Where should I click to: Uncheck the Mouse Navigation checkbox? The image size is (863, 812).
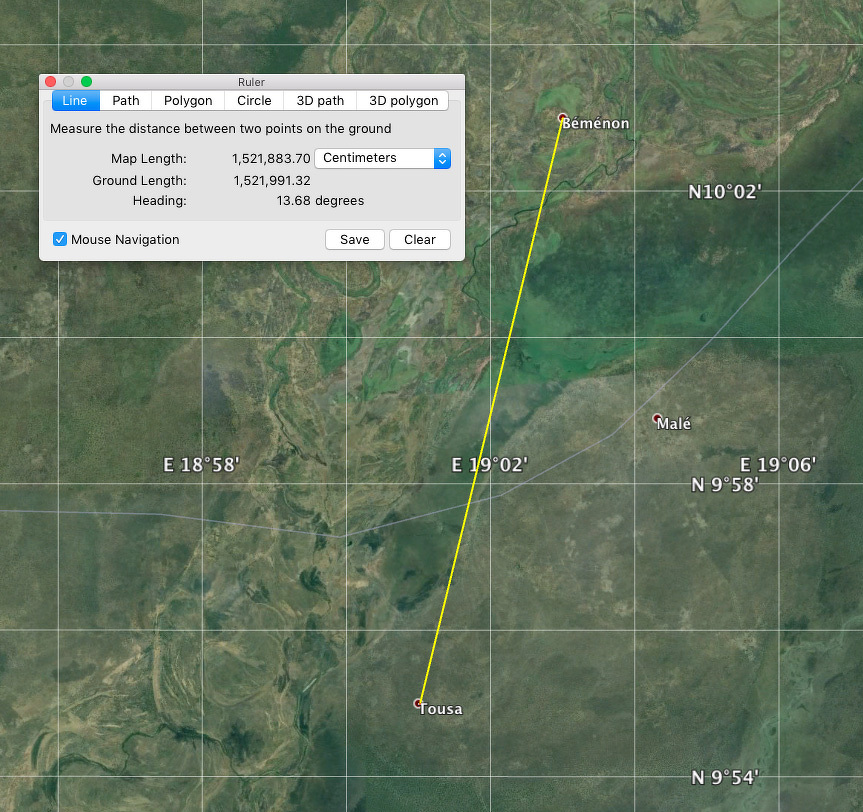tap(60, 240)
